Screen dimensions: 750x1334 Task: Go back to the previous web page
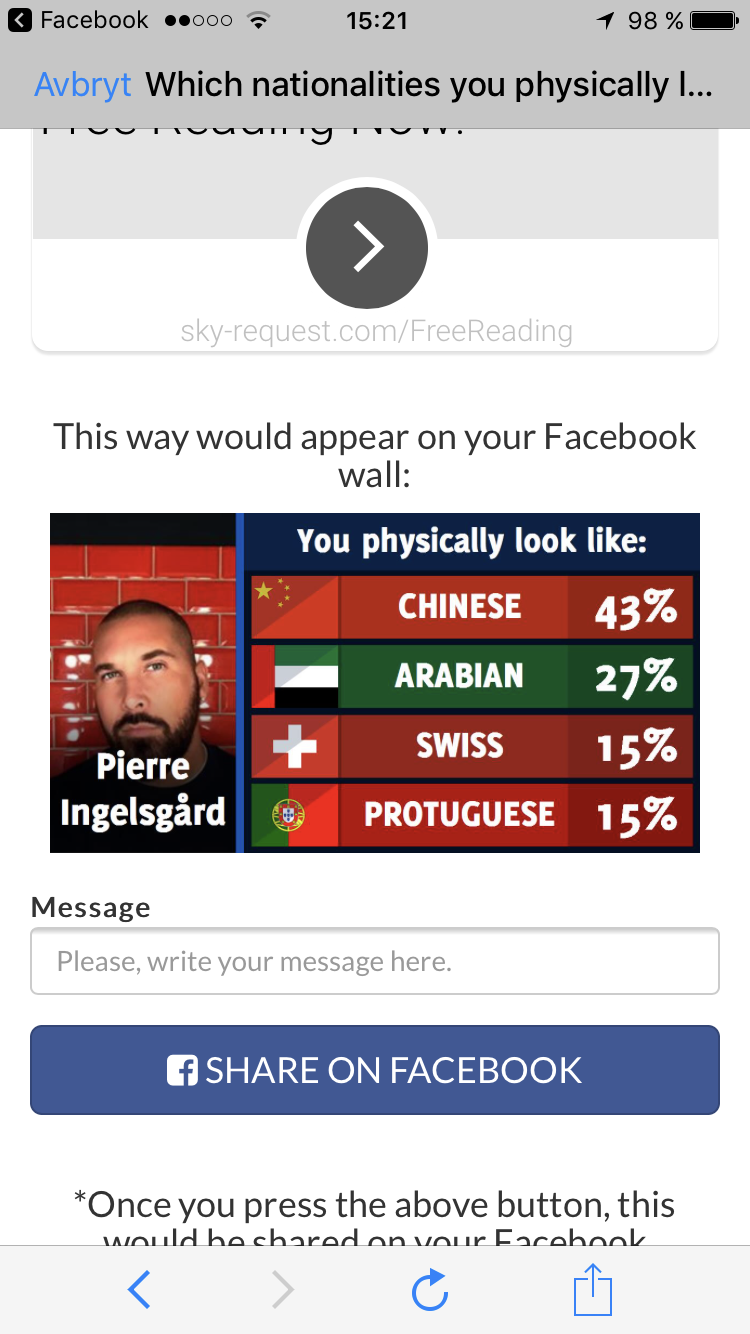tap(140, 1291)
